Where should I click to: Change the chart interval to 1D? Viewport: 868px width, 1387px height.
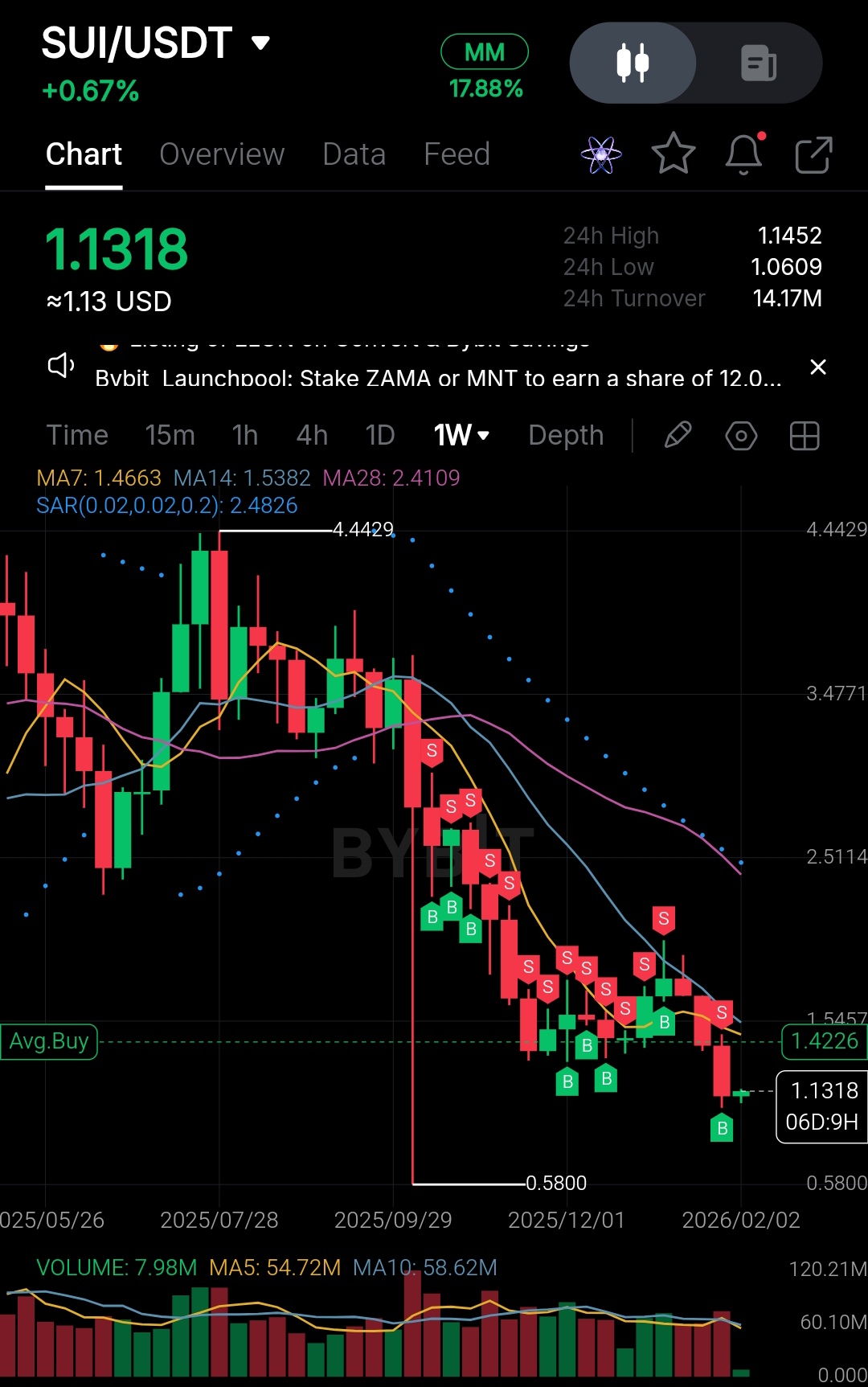tap(380, 435)
